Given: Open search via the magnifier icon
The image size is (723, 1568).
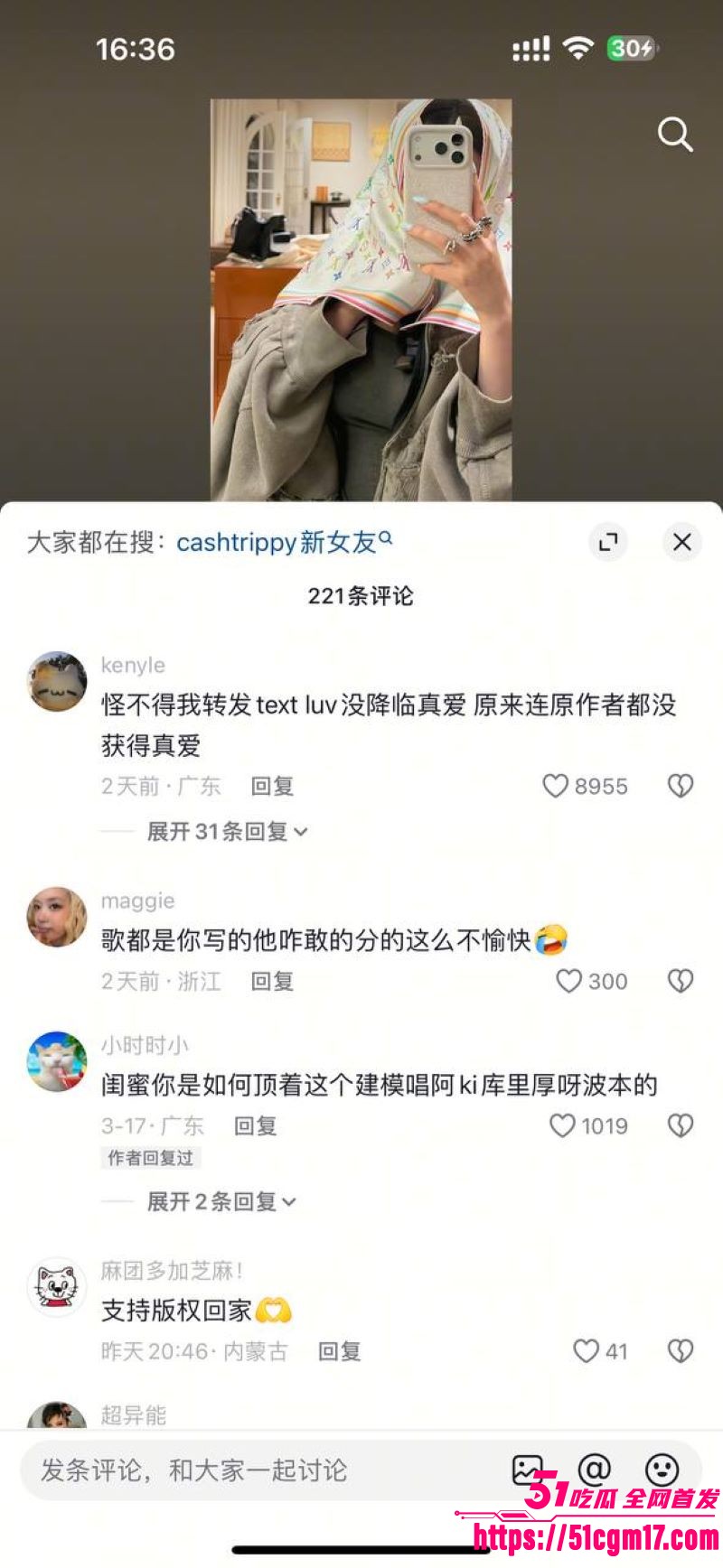Looking at the screenshot, I should tap(674, 135).
